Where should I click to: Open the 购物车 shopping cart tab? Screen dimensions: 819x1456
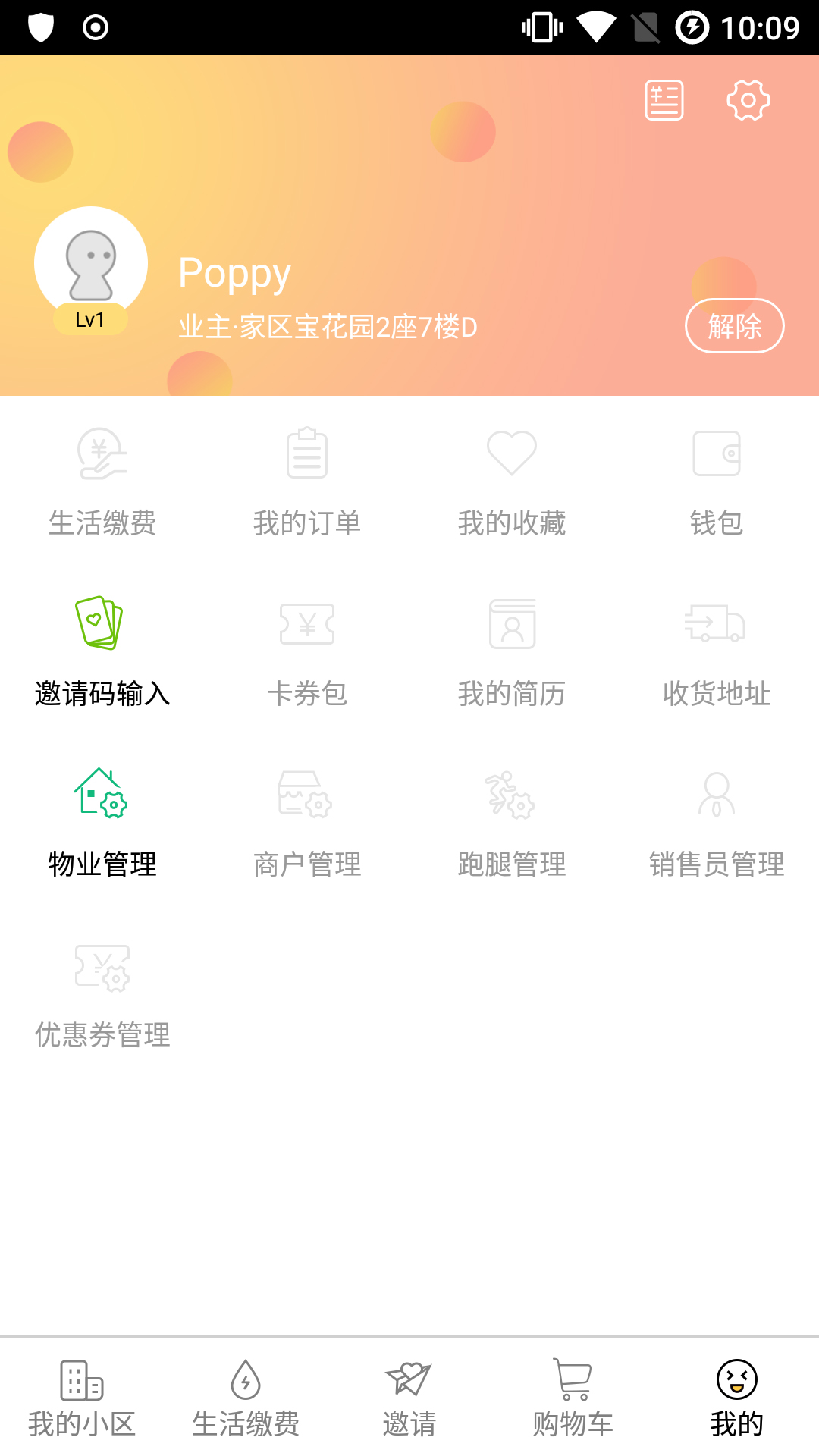pos(573,1399)
